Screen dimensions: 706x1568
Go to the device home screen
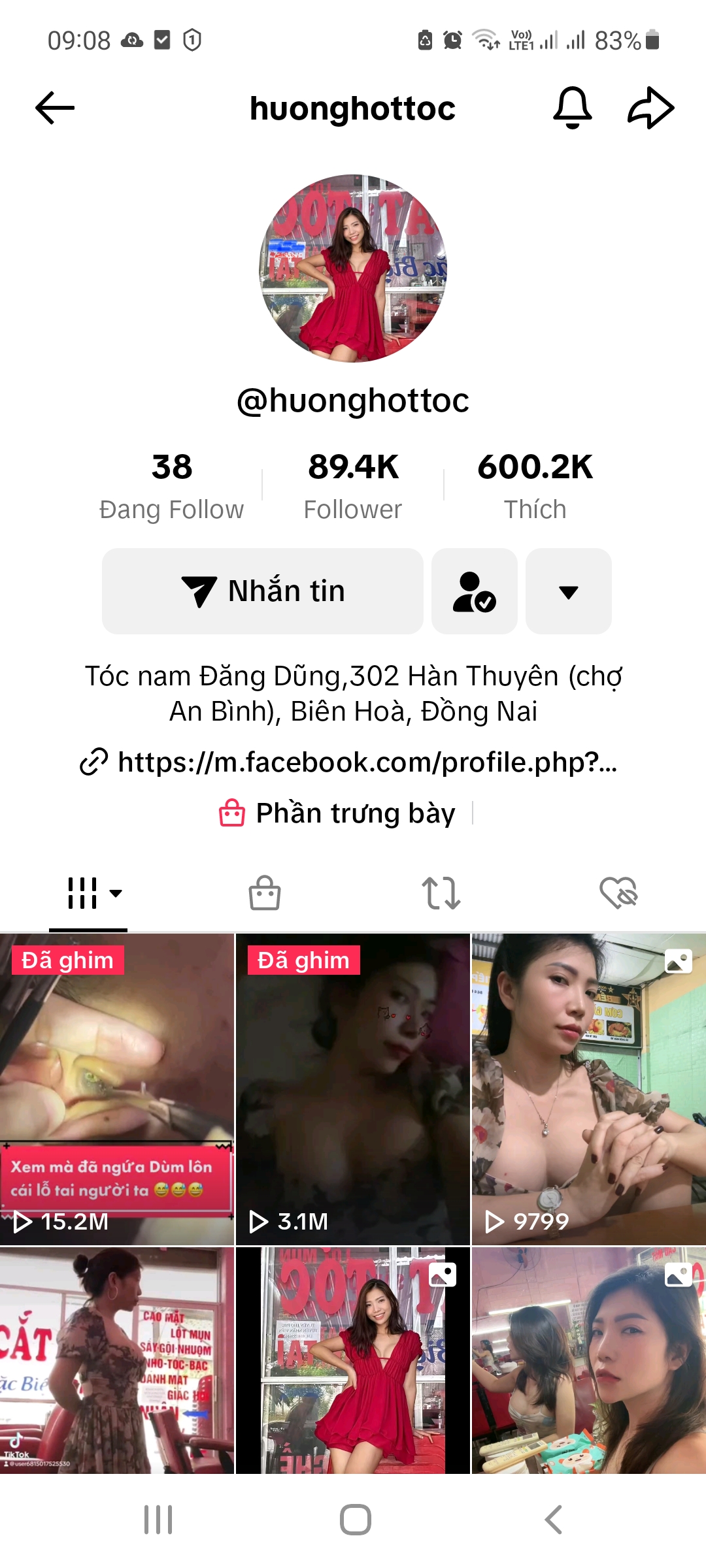(x=355, y=1520)
